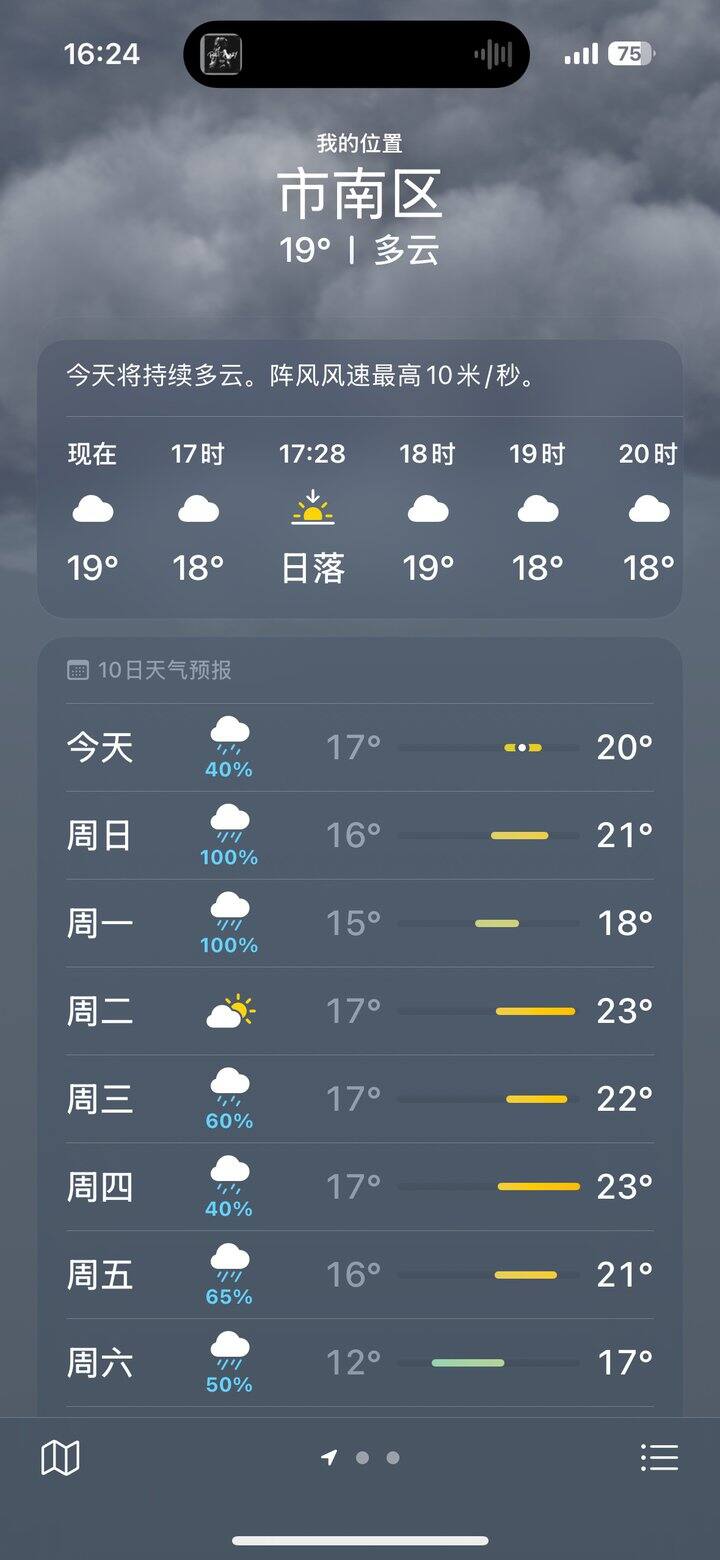The height and width of the screenshot is (1560, 720).
Task: Tap the location page indicator dots
Action: point(361,1458)
